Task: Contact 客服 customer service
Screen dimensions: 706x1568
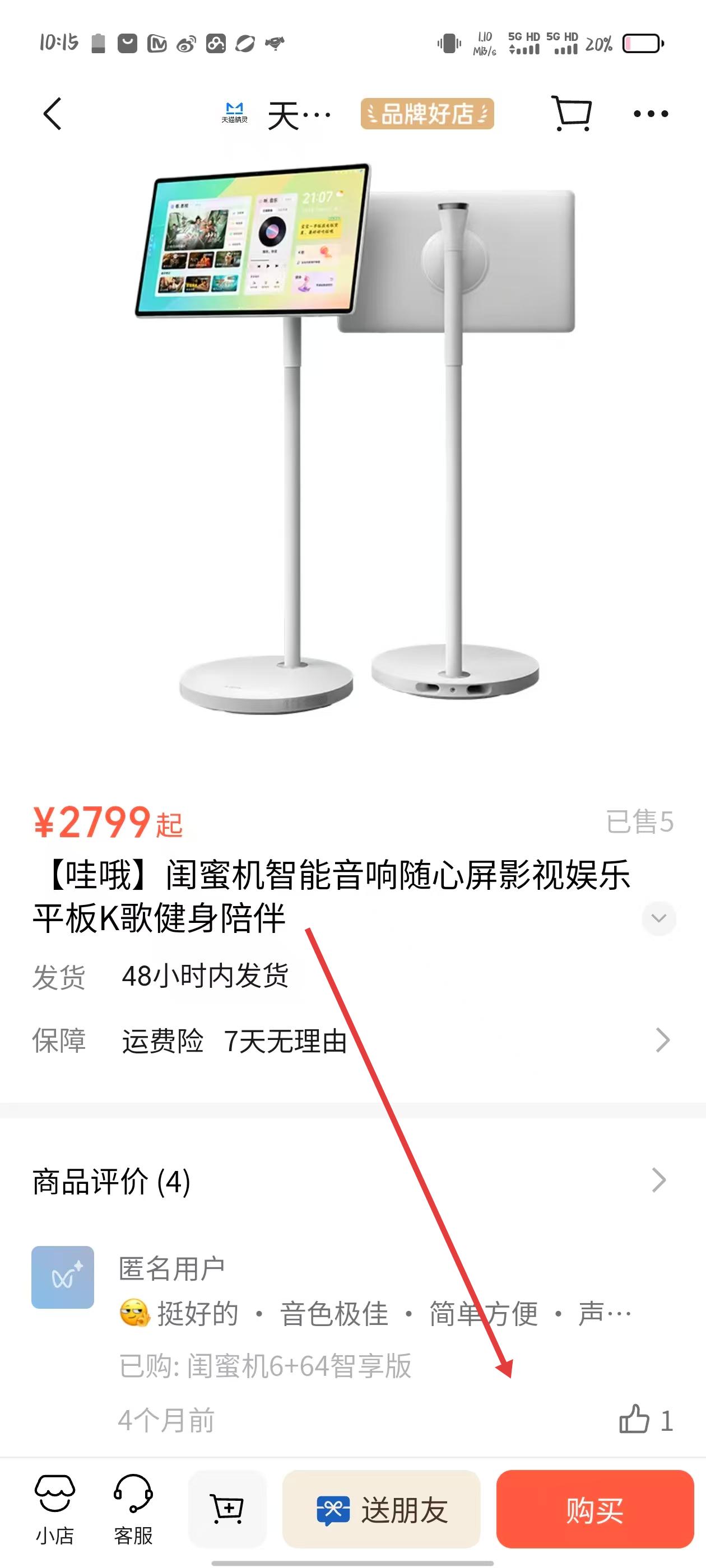Action: 133,1508
